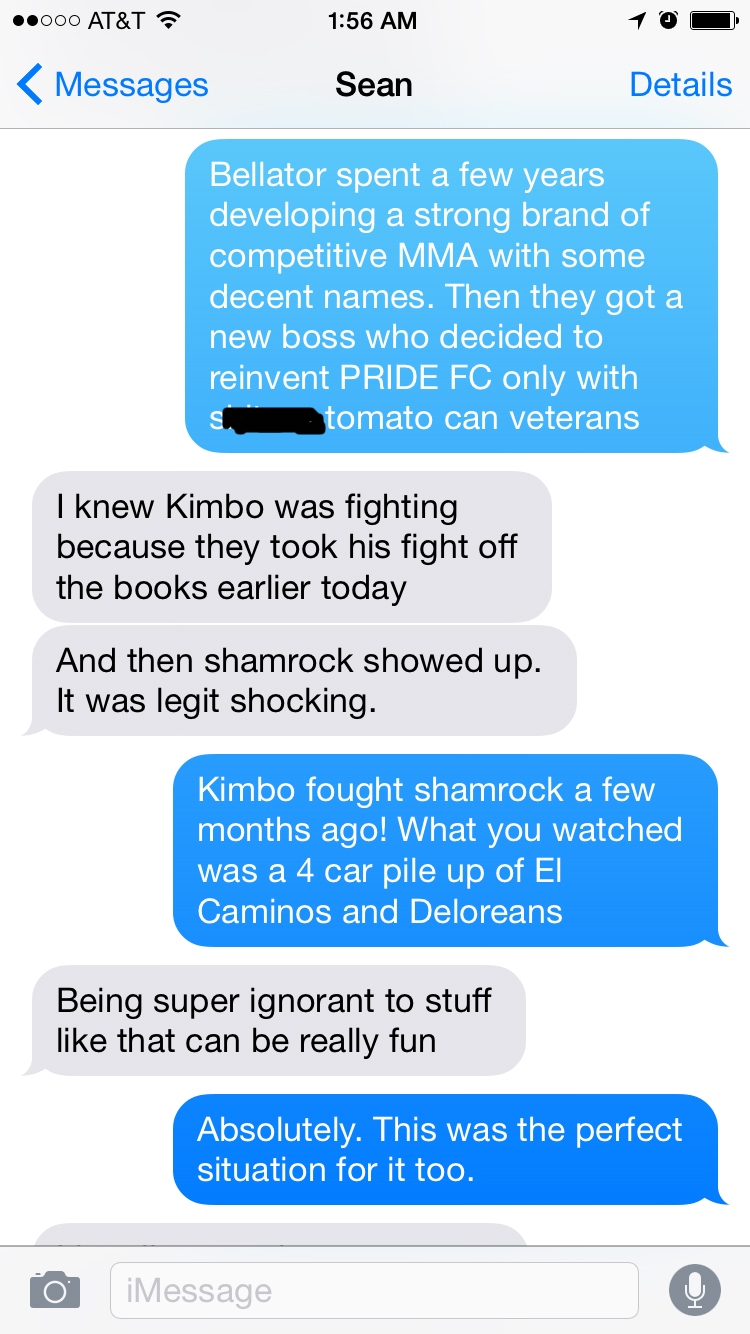Go back to the Messages list

point(112,85)
